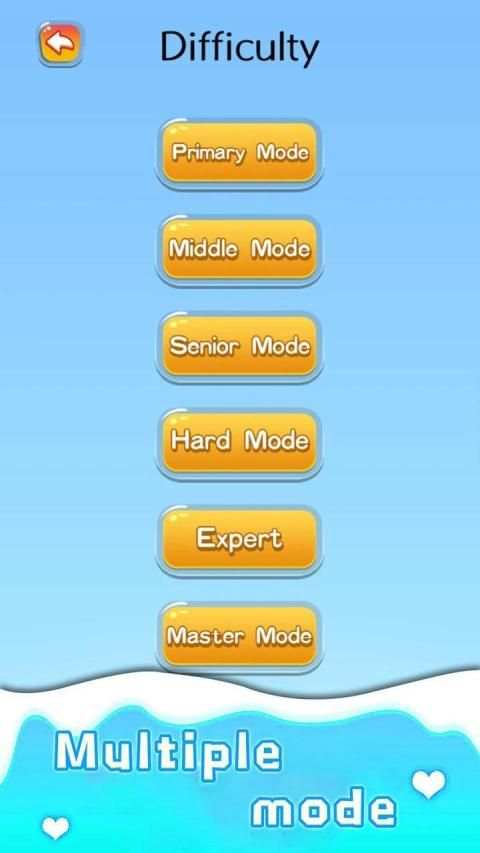Start Senior Mode
This screenshot has width=480, height=853.
pos(239,347)
